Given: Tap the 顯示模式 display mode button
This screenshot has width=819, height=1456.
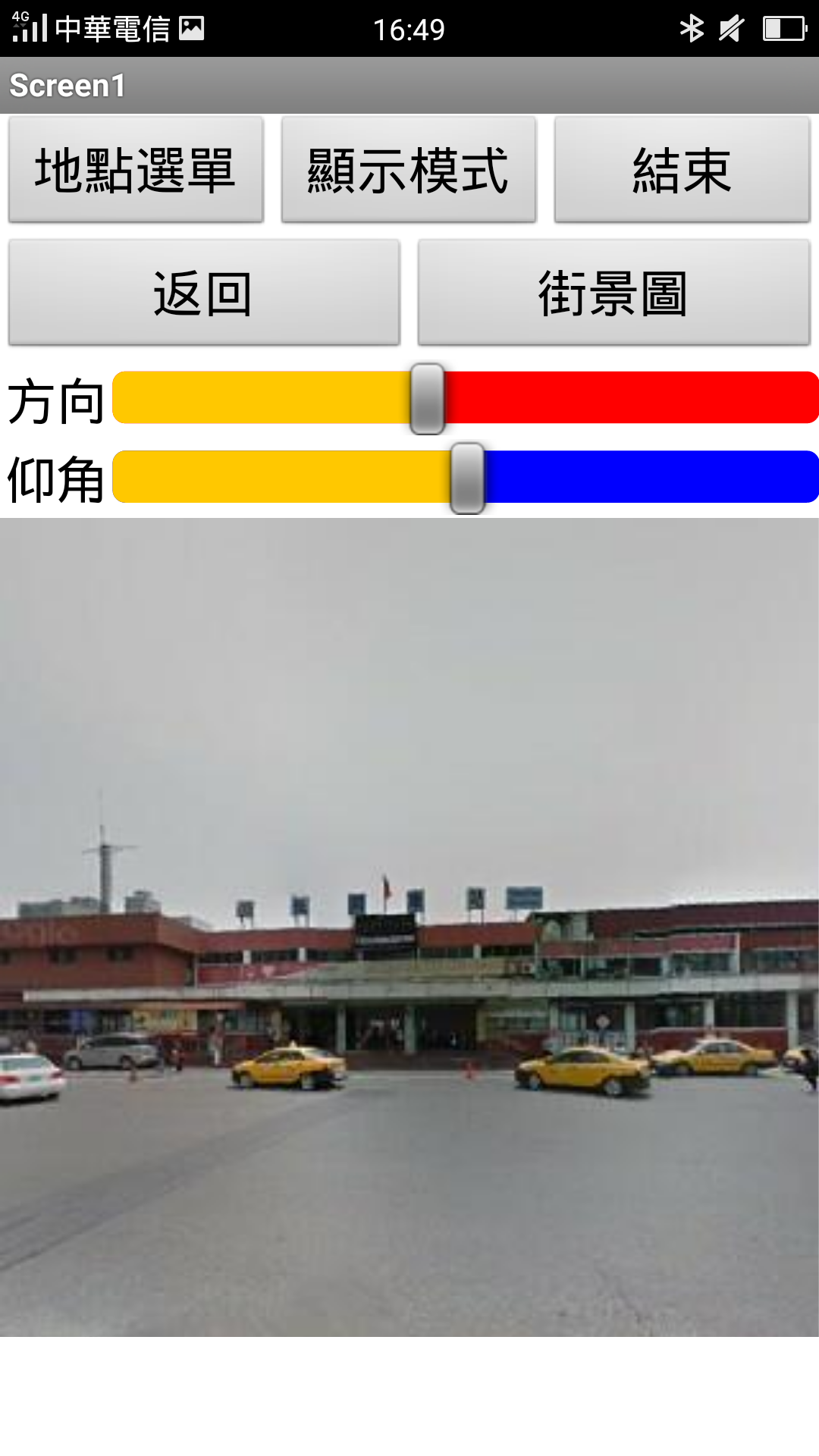Looking at the screenshot, I should [x=409, y=170].
